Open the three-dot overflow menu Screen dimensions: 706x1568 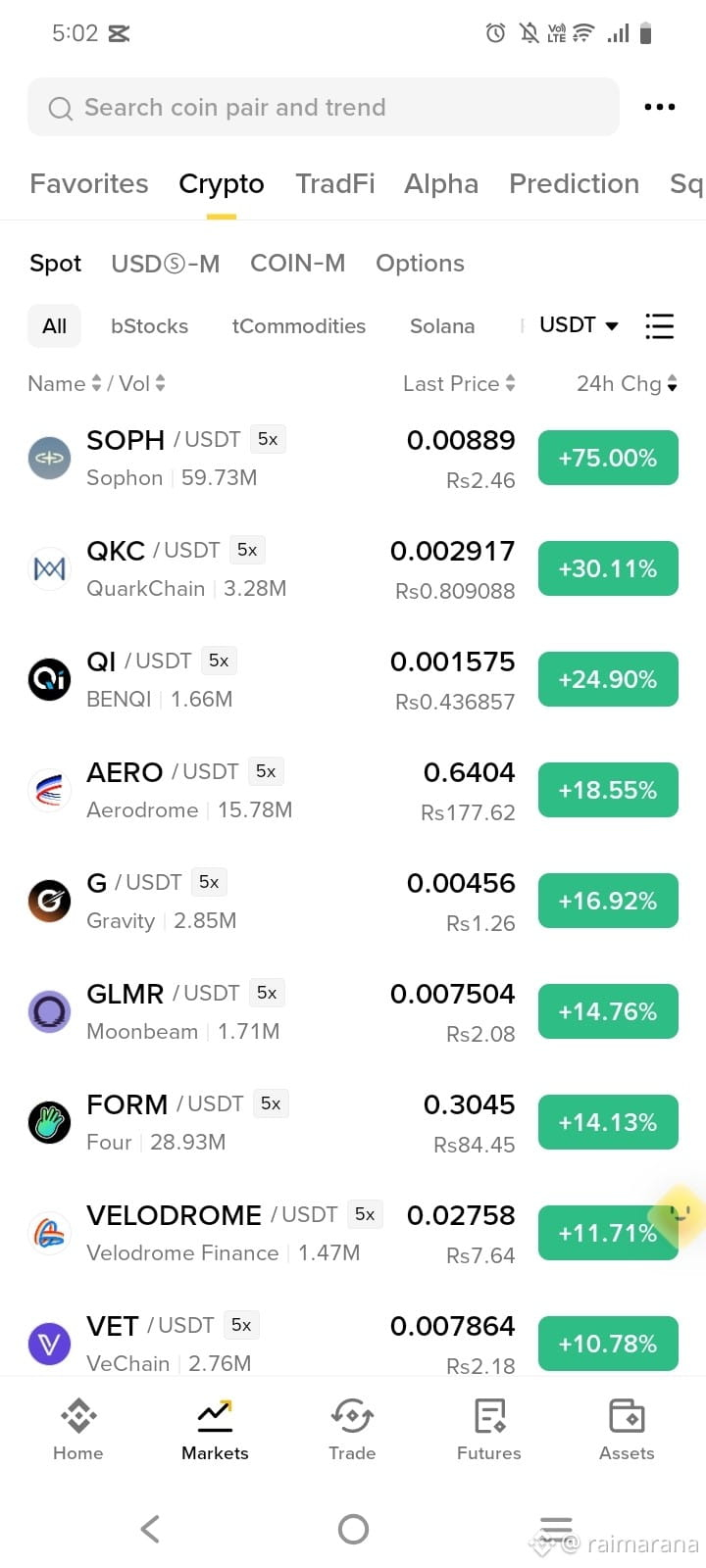tap(660, 107)
